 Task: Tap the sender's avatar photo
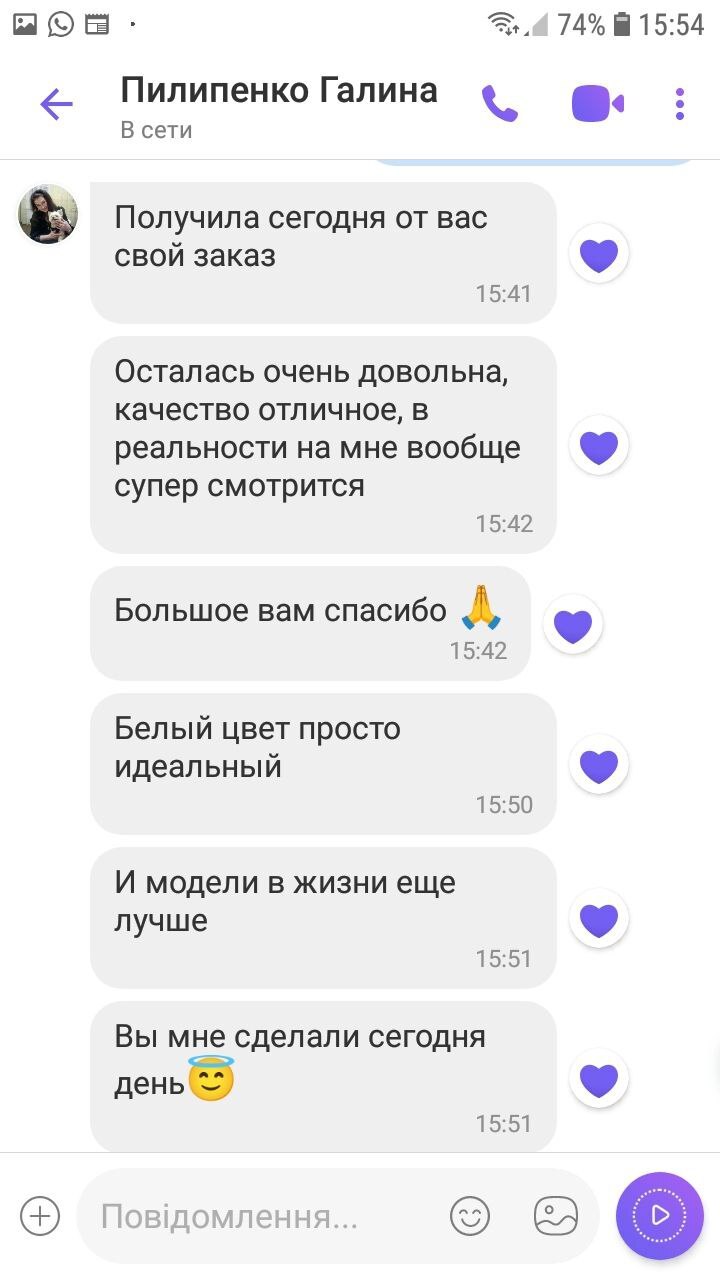[x=48, y=214]
